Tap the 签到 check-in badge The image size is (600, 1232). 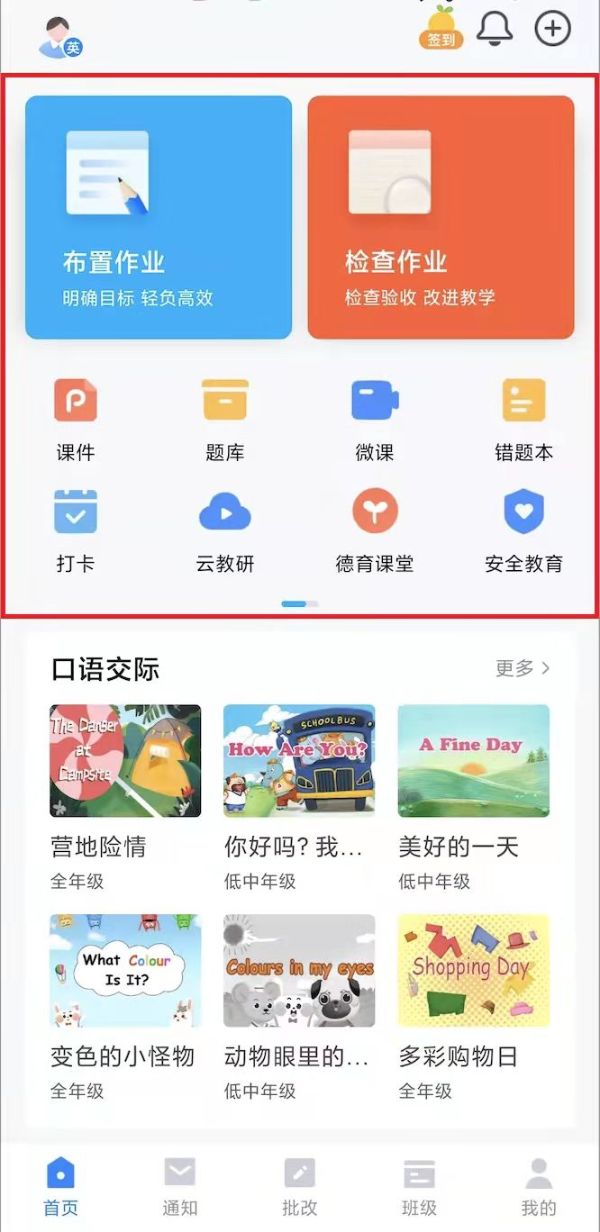click(x=441, y=28)
